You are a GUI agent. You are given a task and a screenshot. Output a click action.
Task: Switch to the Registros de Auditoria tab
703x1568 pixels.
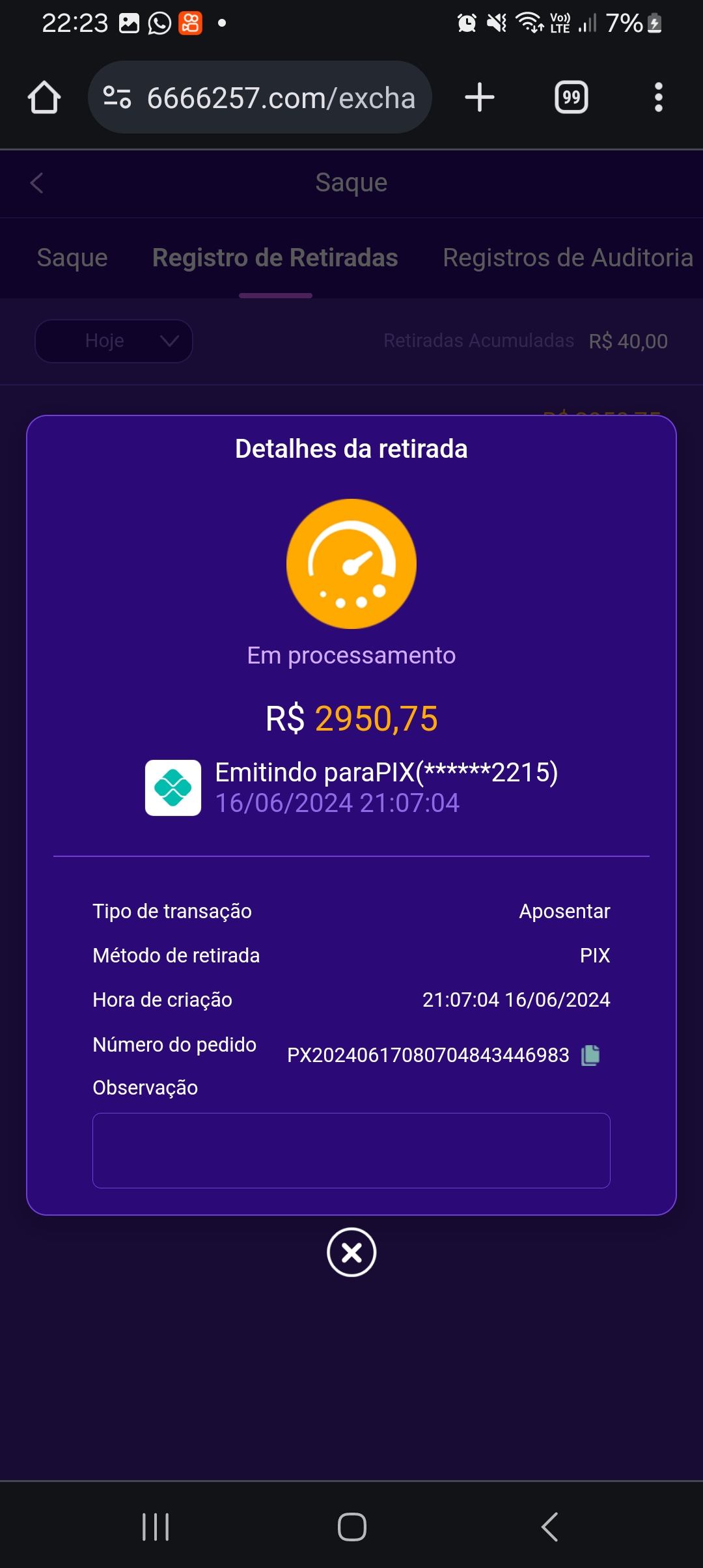(x=567, y=257)
